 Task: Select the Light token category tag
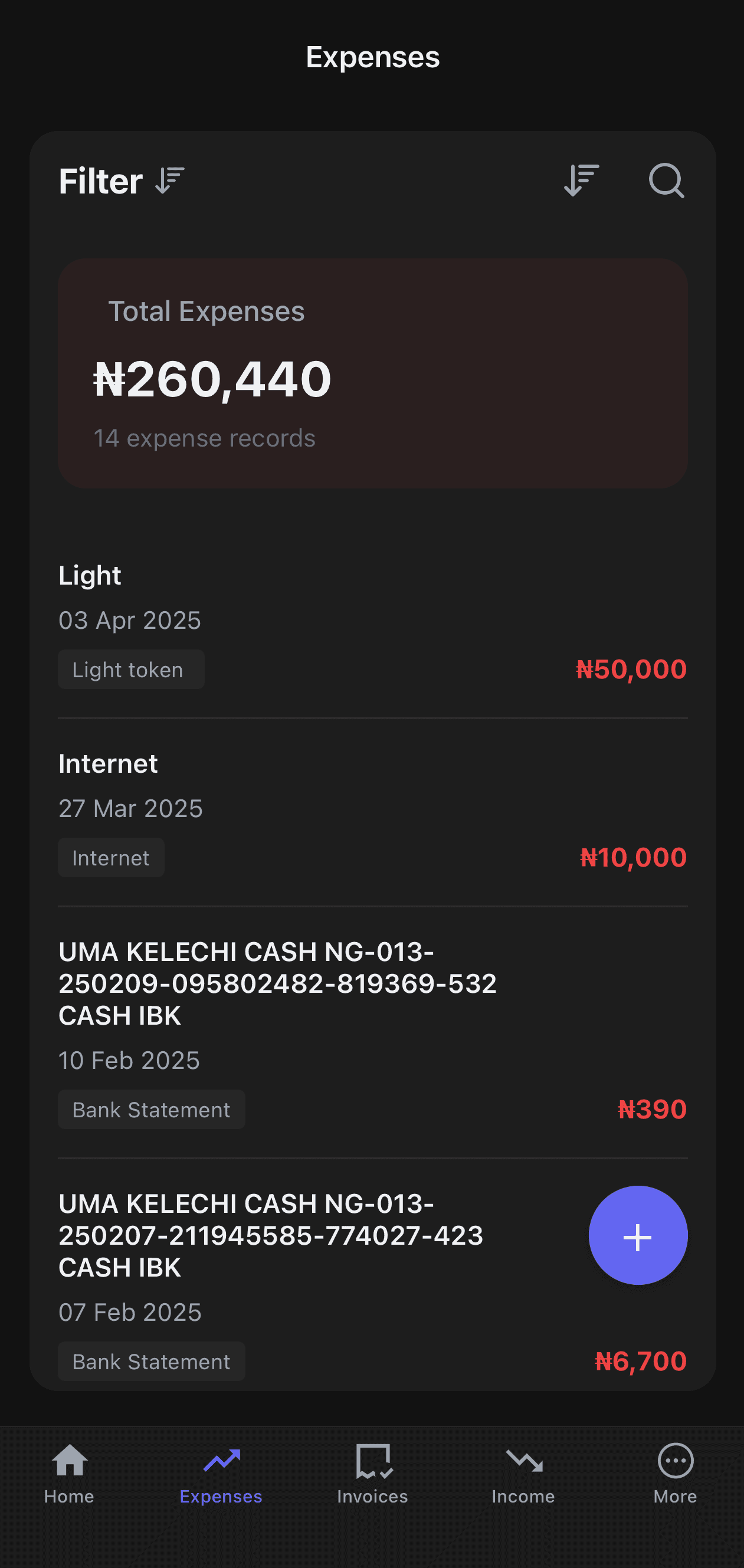click(x=131, y=669)
